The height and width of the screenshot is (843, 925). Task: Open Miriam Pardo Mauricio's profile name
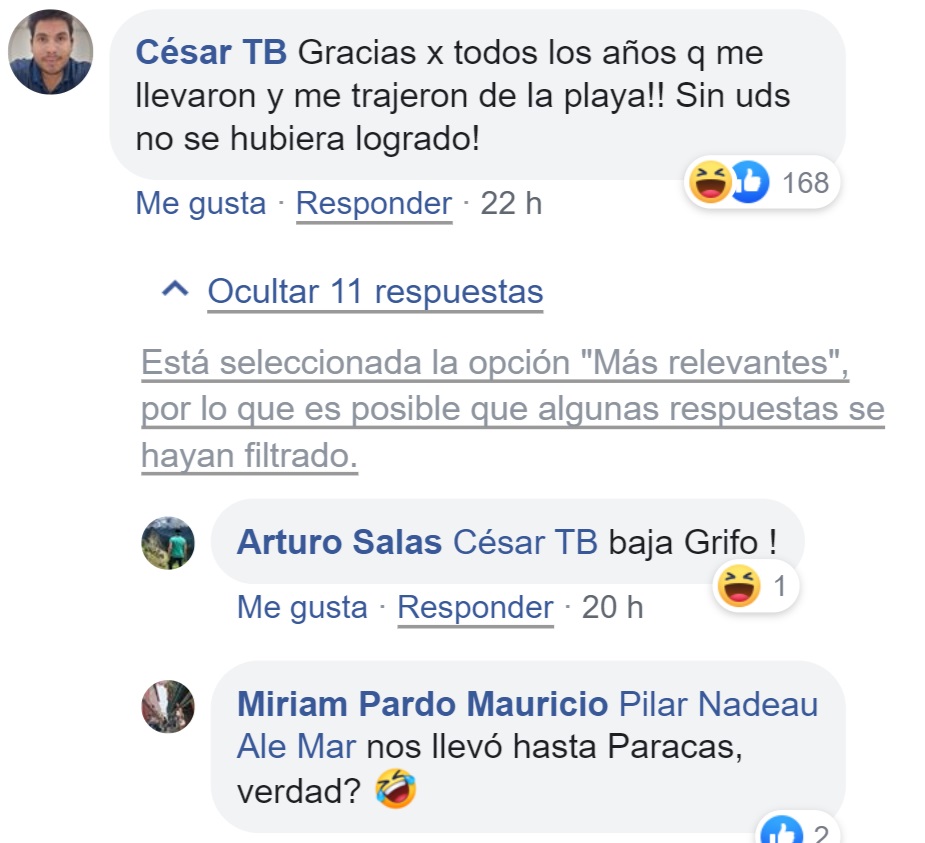pos(422,704)
